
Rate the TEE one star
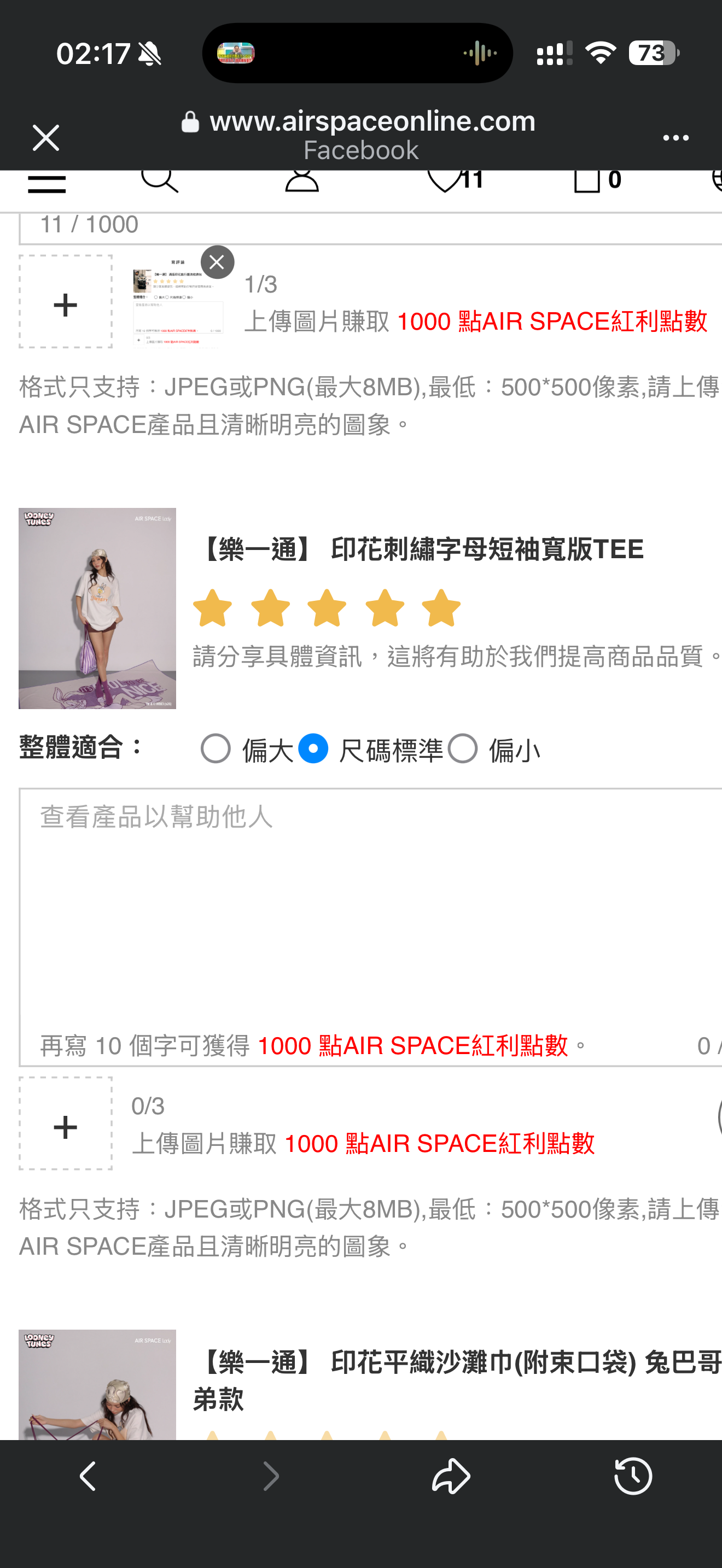point(212,608)
